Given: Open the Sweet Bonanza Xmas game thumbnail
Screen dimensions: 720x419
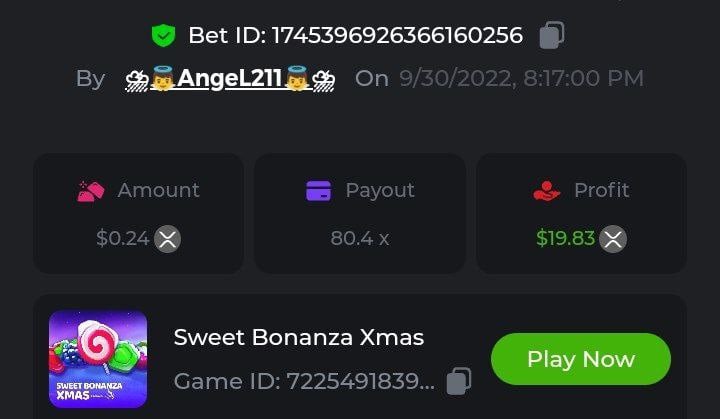Looking at the screenshot, I should pos(98,359).
